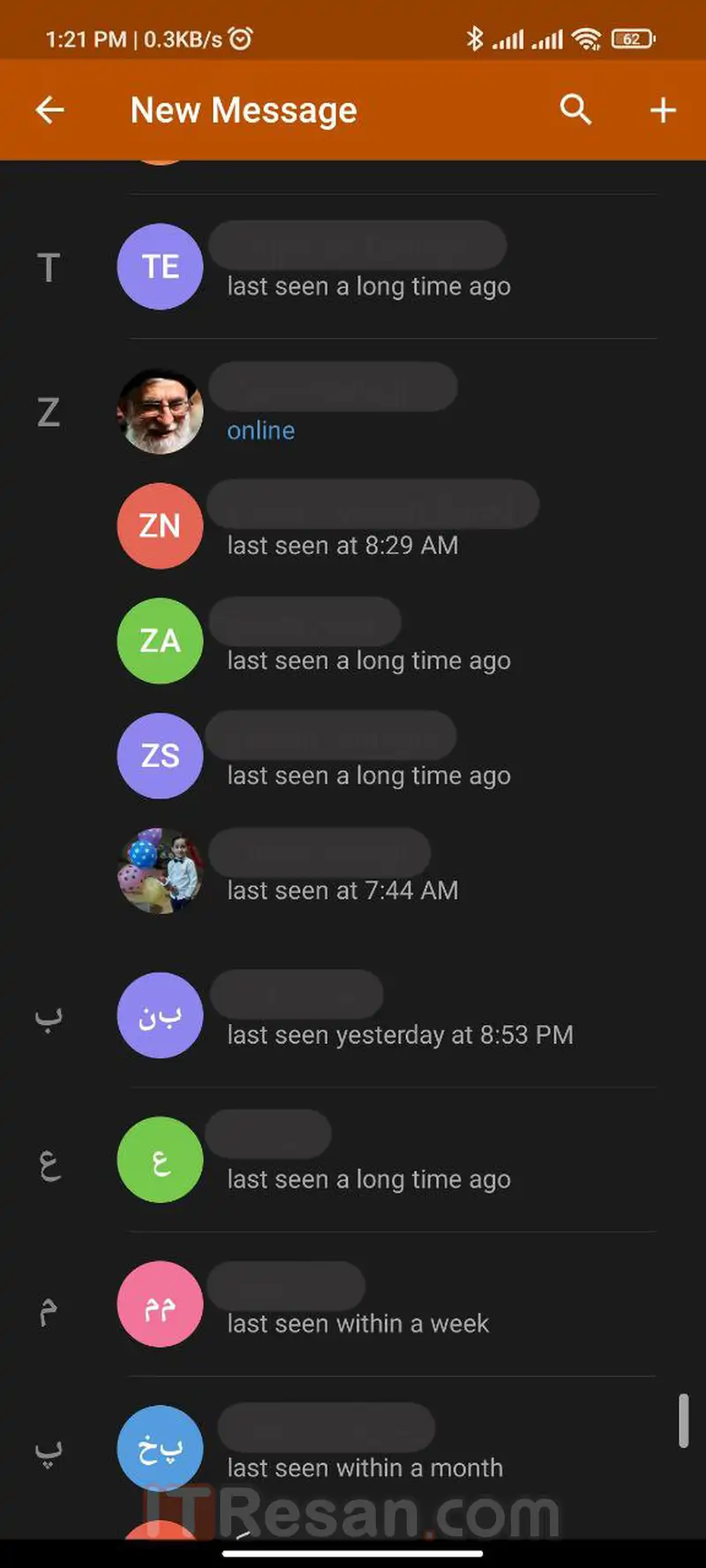Open contact search
This screenshot has width=706, height=1568.
click(575, 110)
